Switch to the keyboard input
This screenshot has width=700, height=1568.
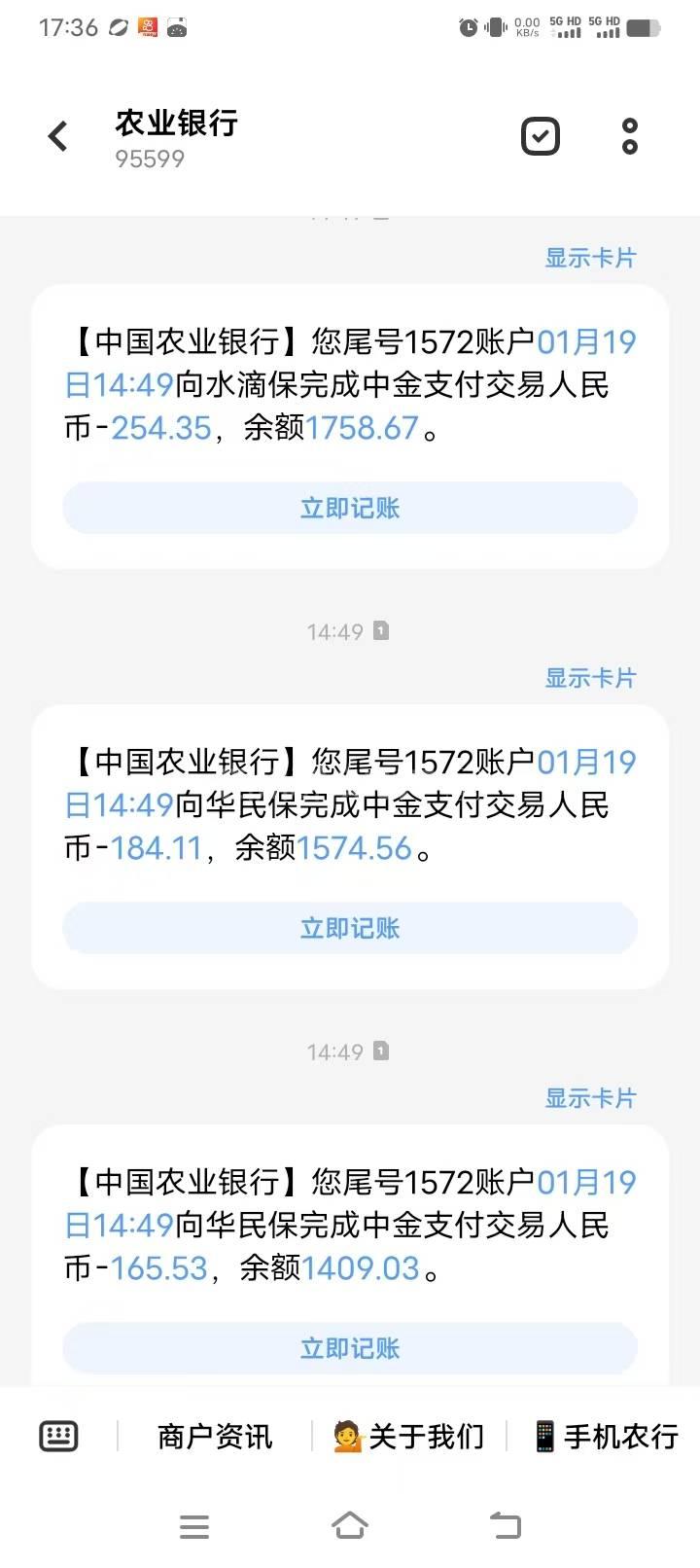point(58,1436)
